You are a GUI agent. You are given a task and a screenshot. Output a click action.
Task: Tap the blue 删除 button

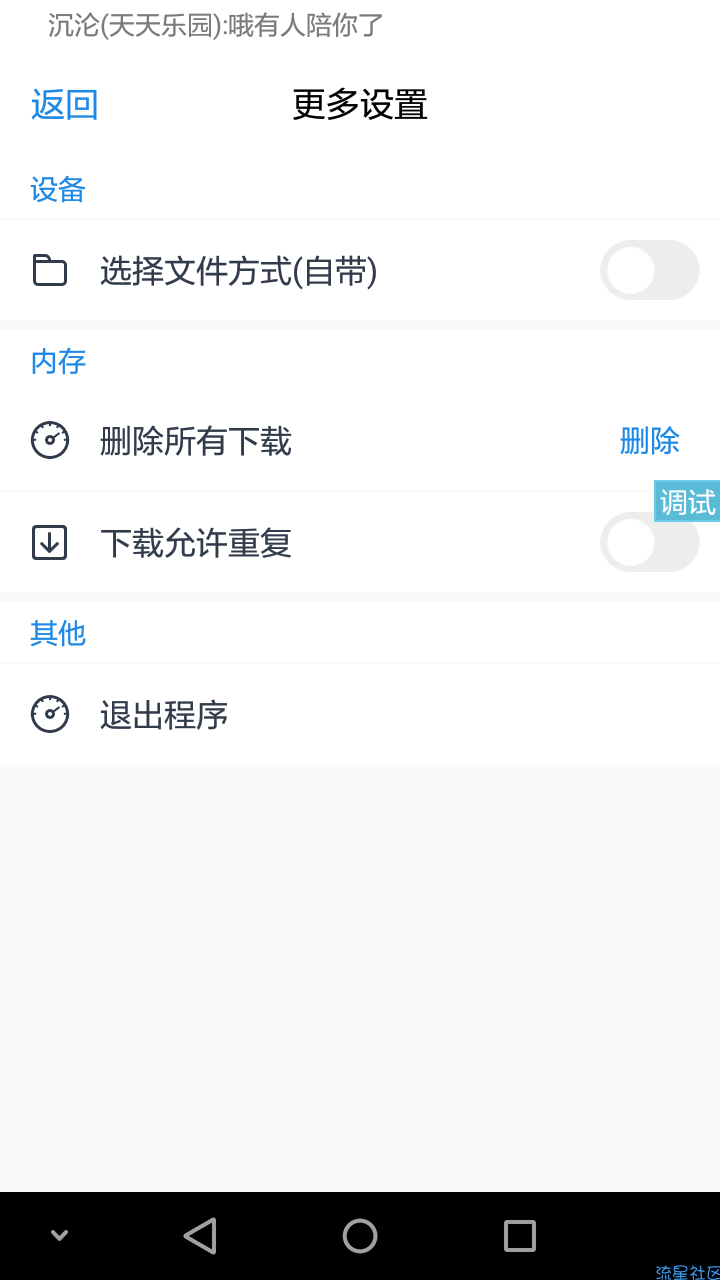pos(650,441)
